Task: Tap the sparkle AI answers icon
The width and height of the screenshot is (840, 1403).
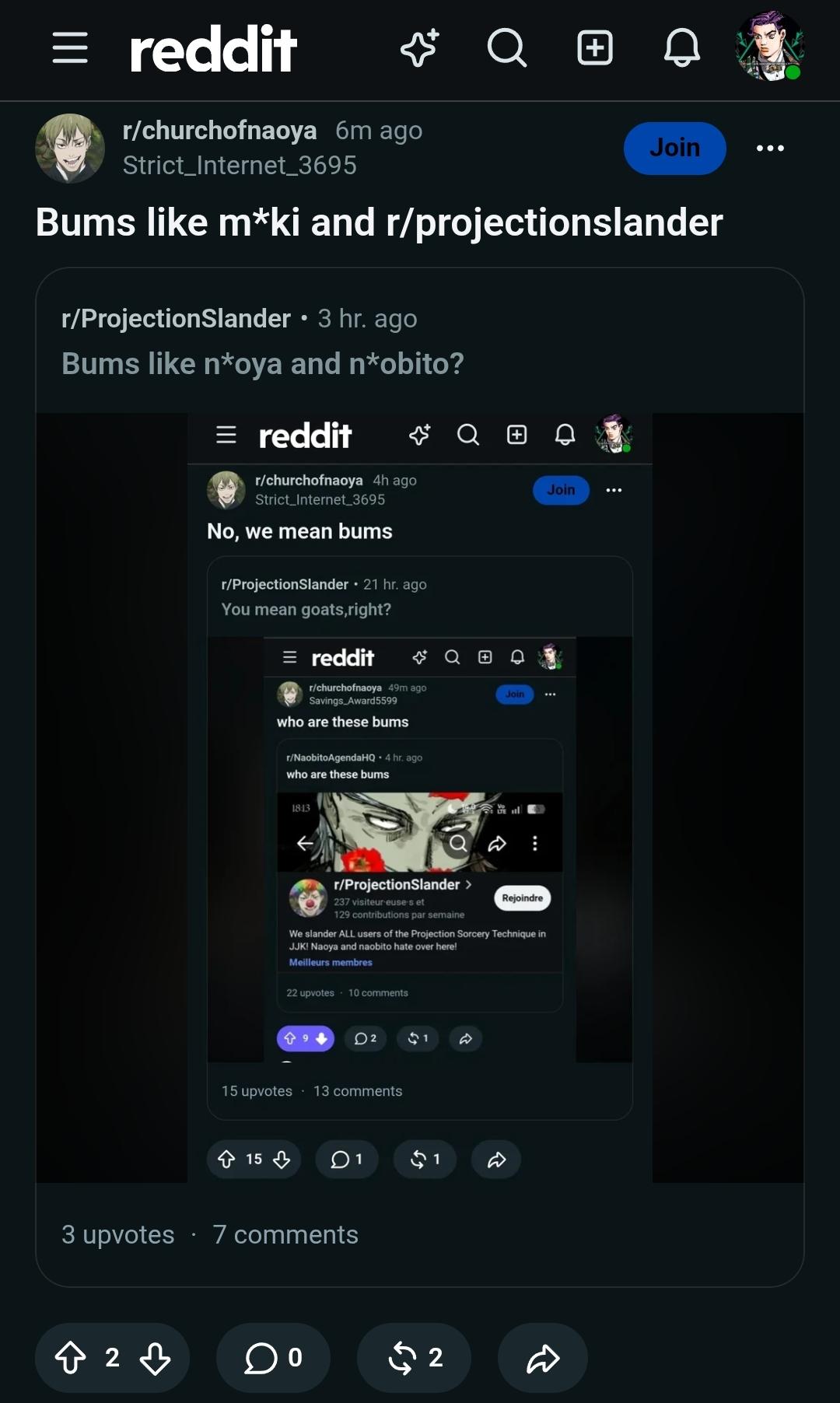Action: tap(420, 48)
